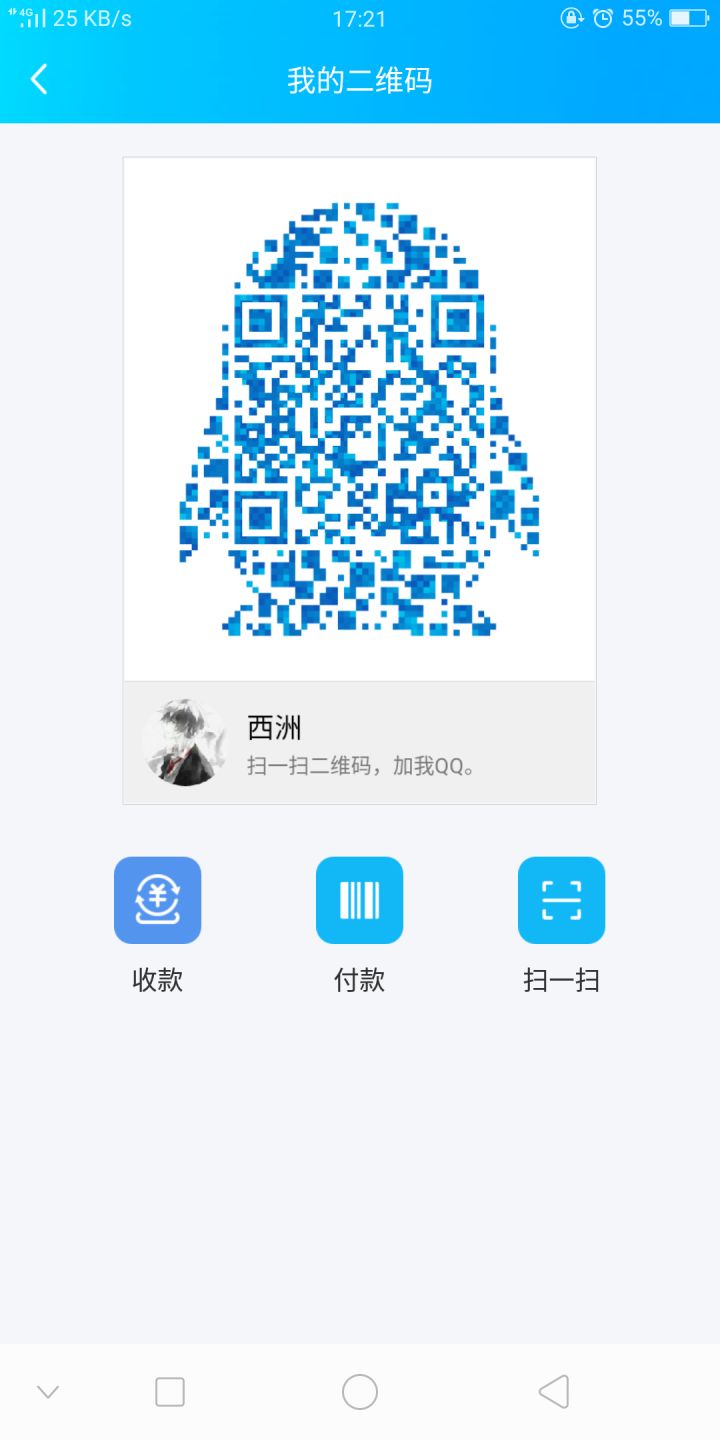Viewport: 720px width, 1440px height.
Task: Tap the triangle back navigation button
Action: point(549,1390)
